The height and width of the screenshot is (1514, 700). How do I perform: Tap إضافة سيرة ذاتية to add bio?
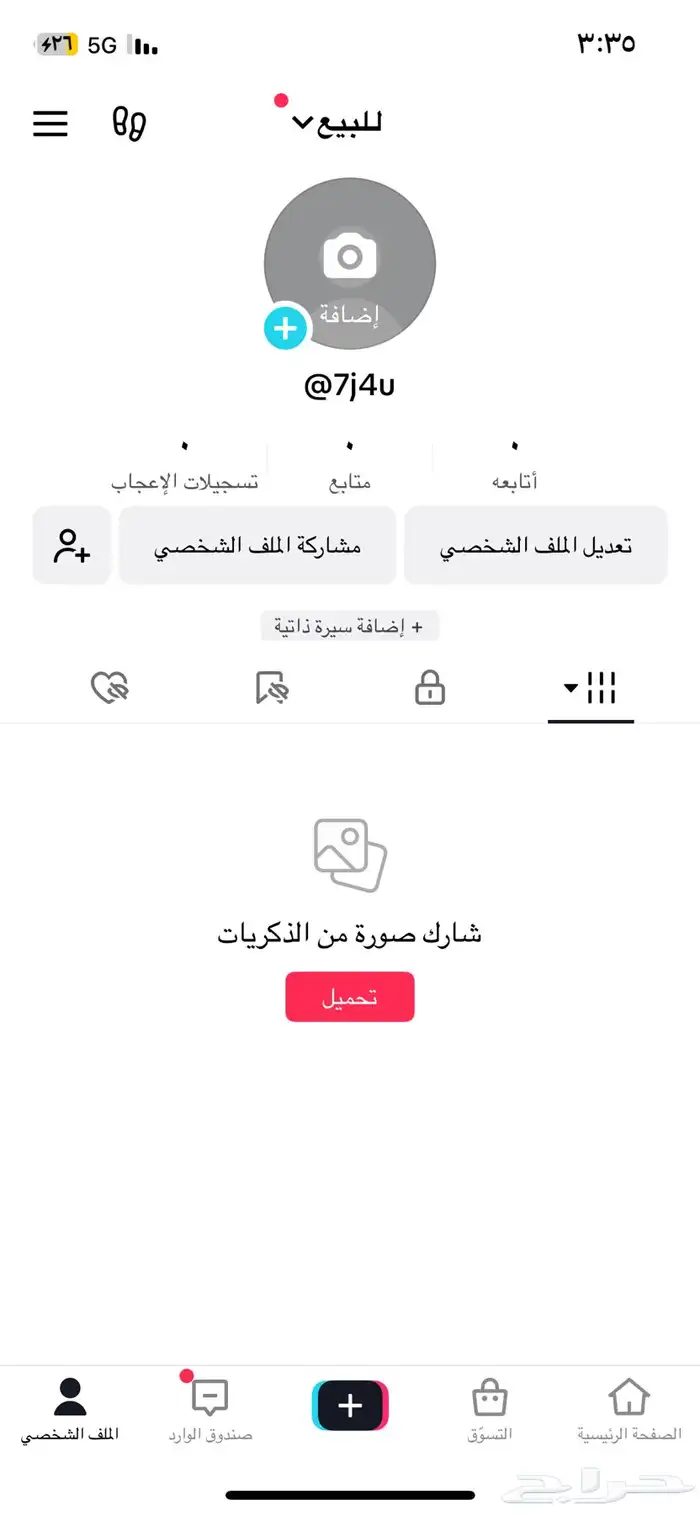[x=349, y=627]
